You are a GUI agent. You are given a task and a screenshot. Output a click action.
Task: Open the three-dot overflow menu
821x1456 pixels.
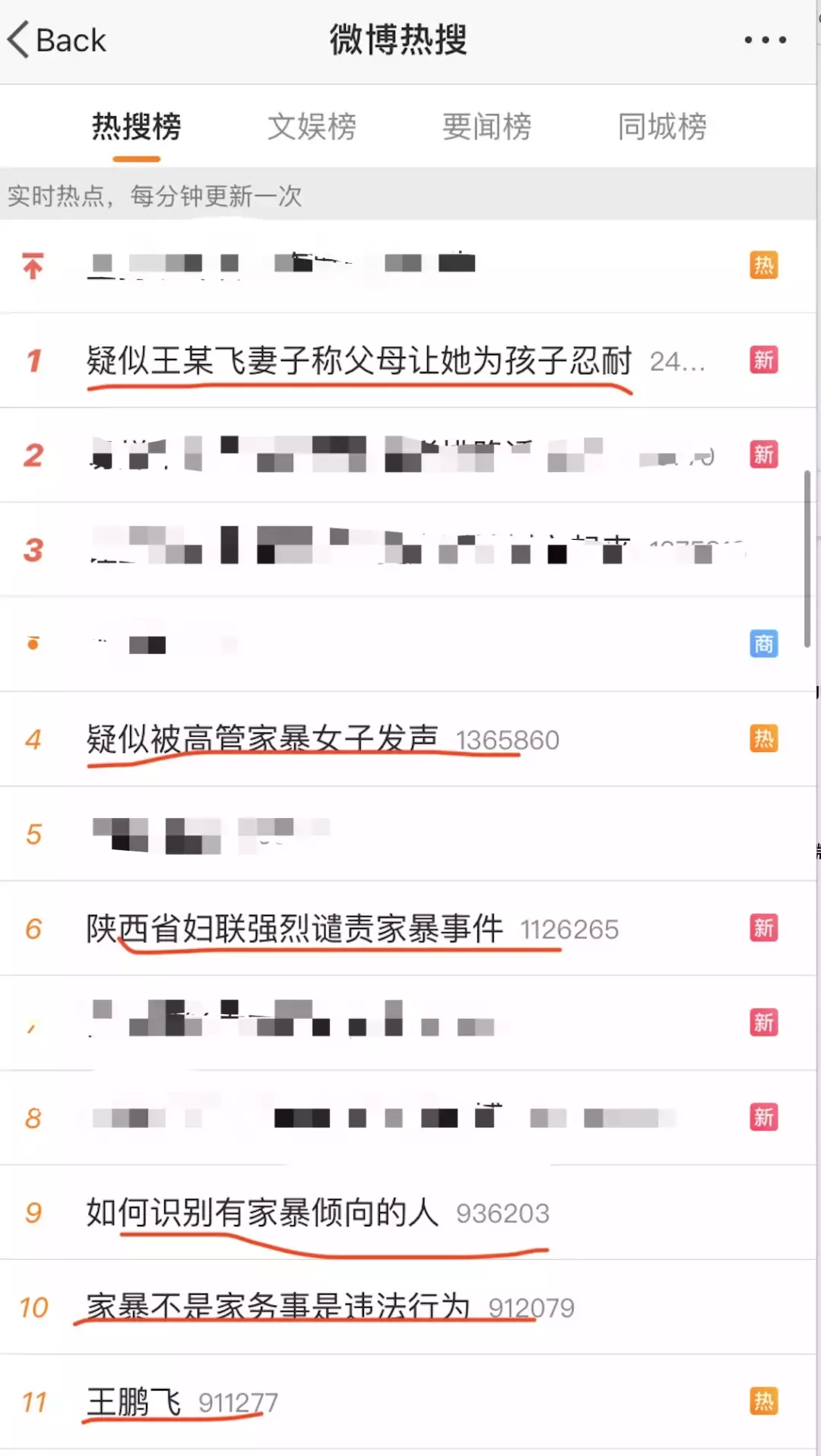coord(765,40)
